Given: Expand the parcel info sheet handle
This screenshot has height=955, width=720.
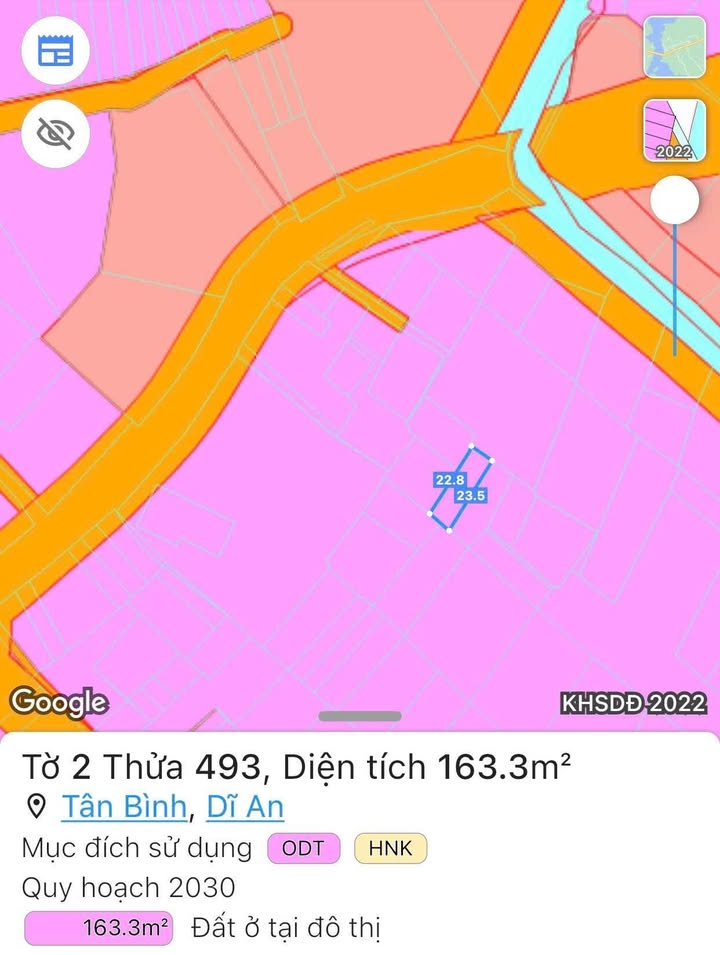Looking at the screenshot, I should coord(360,716).
